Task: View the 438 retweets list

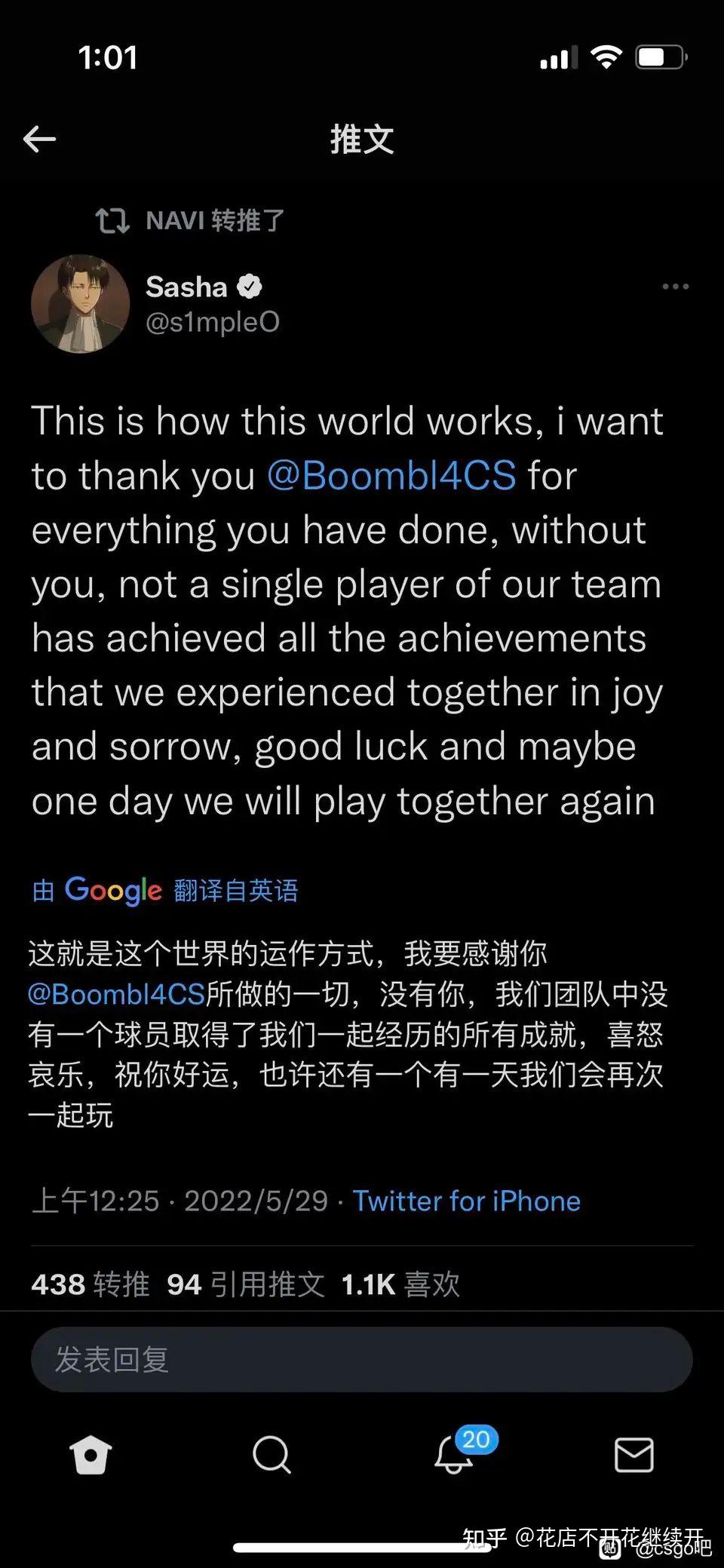Action: click(x=90, y=1284)
